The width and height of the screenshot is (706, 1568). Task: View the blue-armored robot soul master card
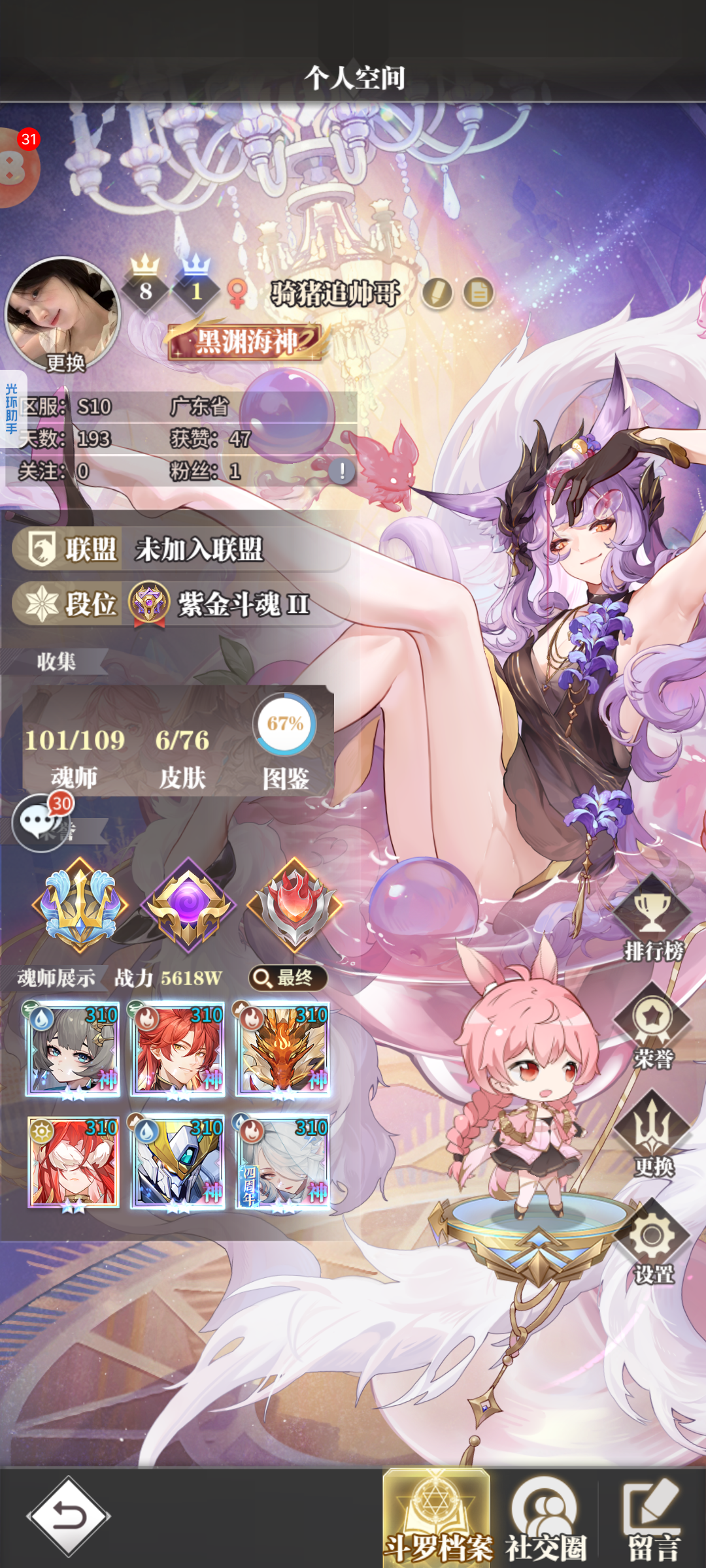click(x=178, y=1162)
